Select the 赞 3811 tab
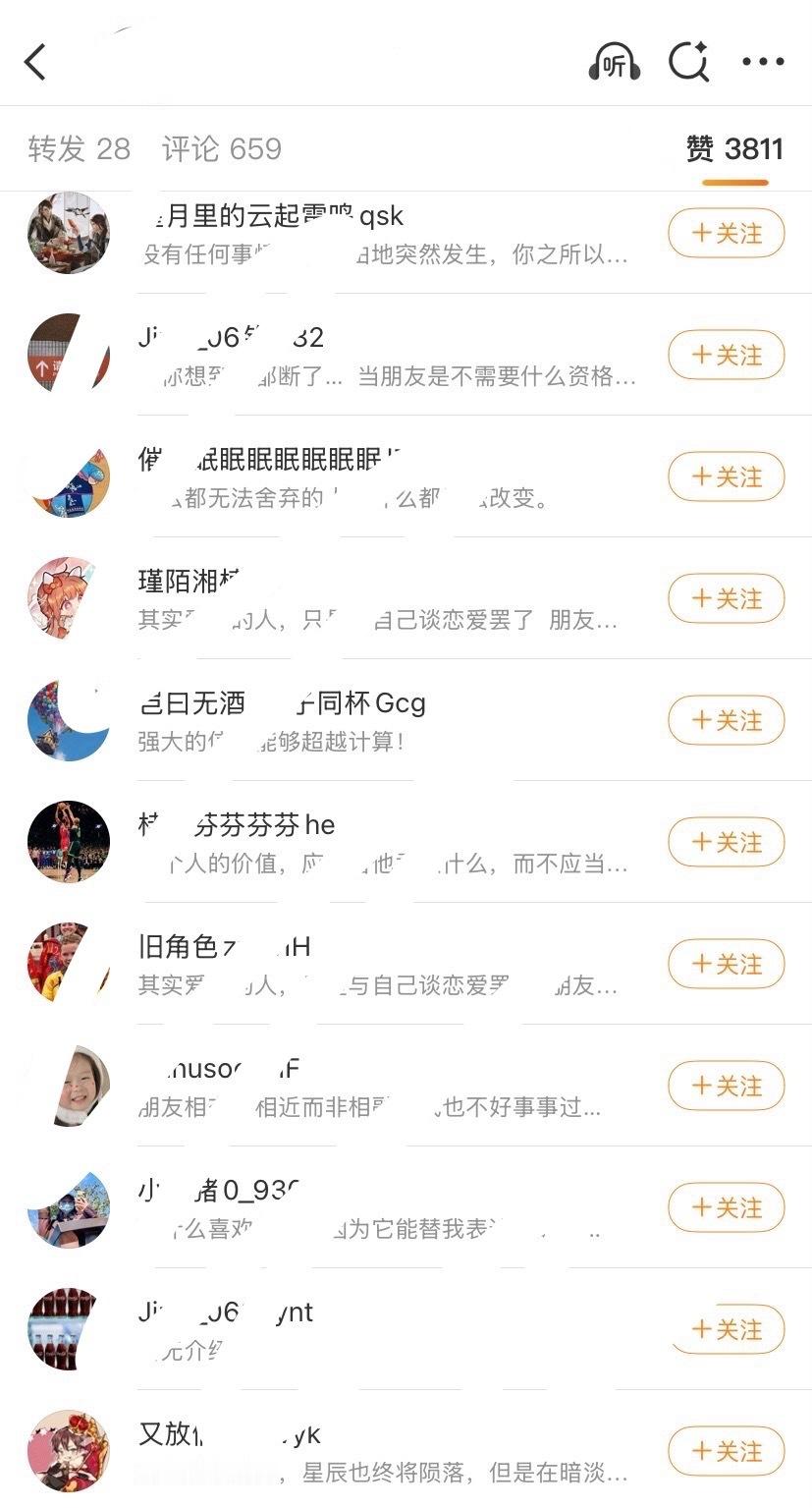This screenshot has width=812, height=1508. tap(734, 149)
